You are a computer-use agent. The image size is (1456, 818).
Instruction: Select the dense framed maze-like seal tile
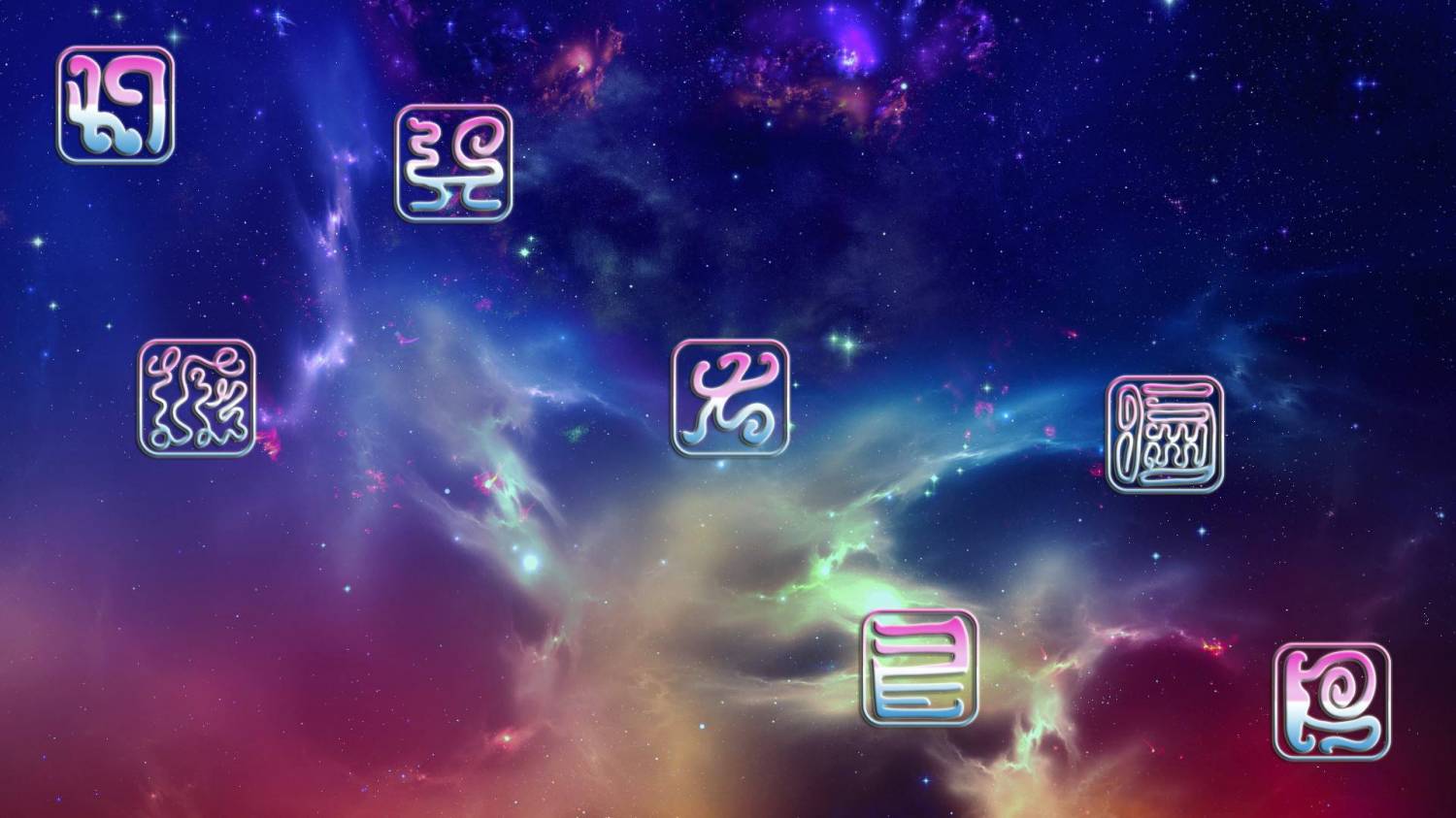[x=1165, y=434]
